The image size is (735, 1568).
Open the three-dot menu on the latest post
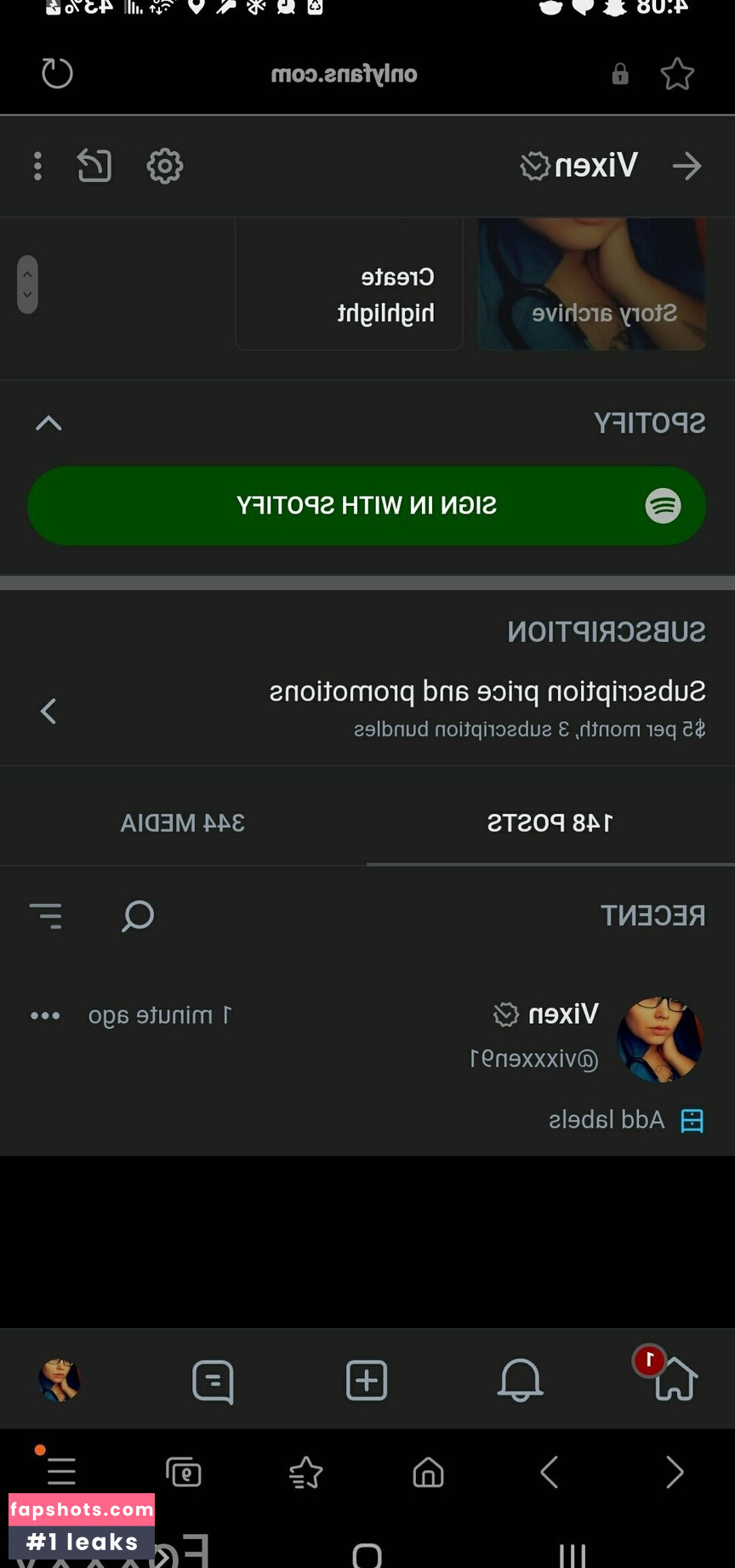click(x=45, y=1015)
